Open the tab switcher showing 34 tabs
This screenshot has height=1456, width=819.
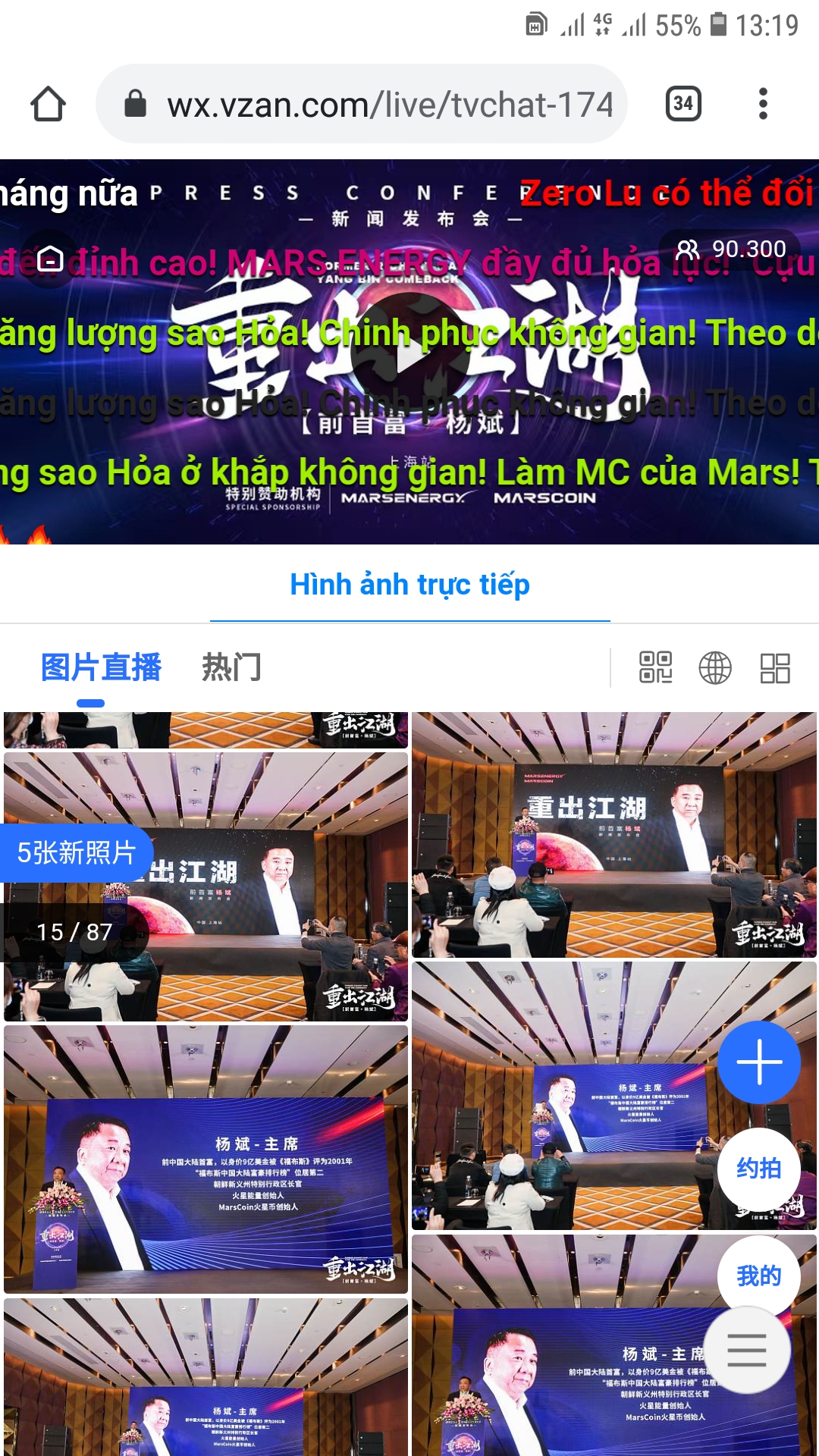[682, 104]
